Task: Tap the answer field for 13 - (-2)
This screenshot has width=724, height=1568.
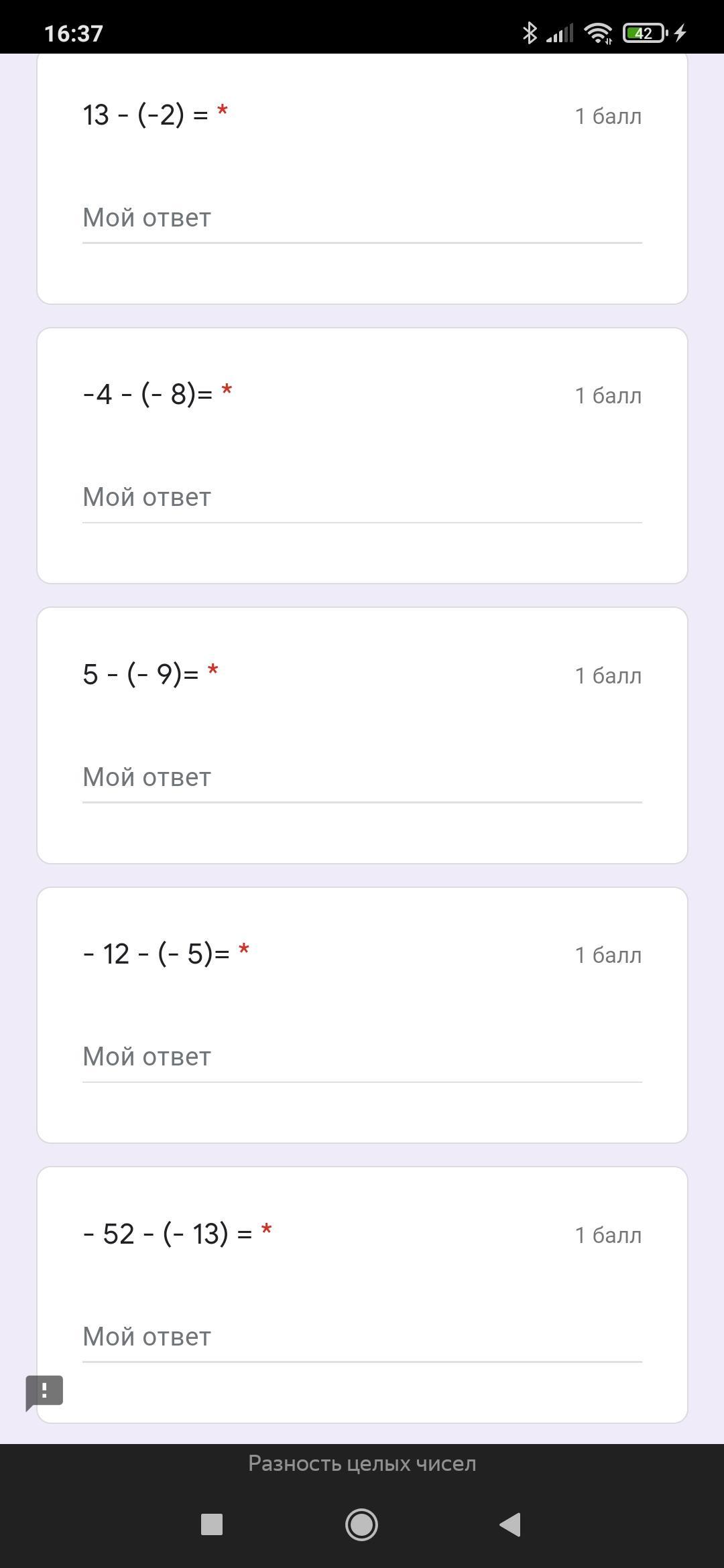Action: coord(362,218)
